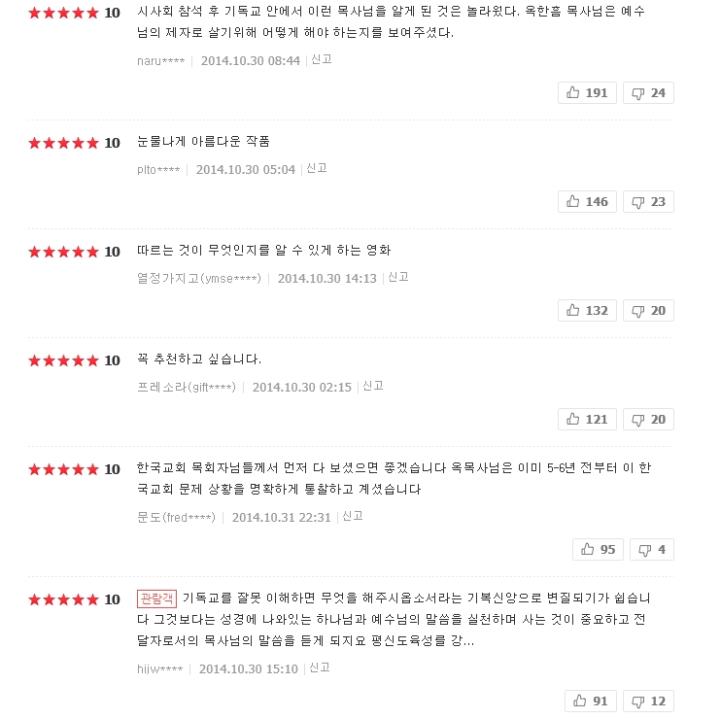
Task: Report the review by fred****
Action: click(353, 516)
